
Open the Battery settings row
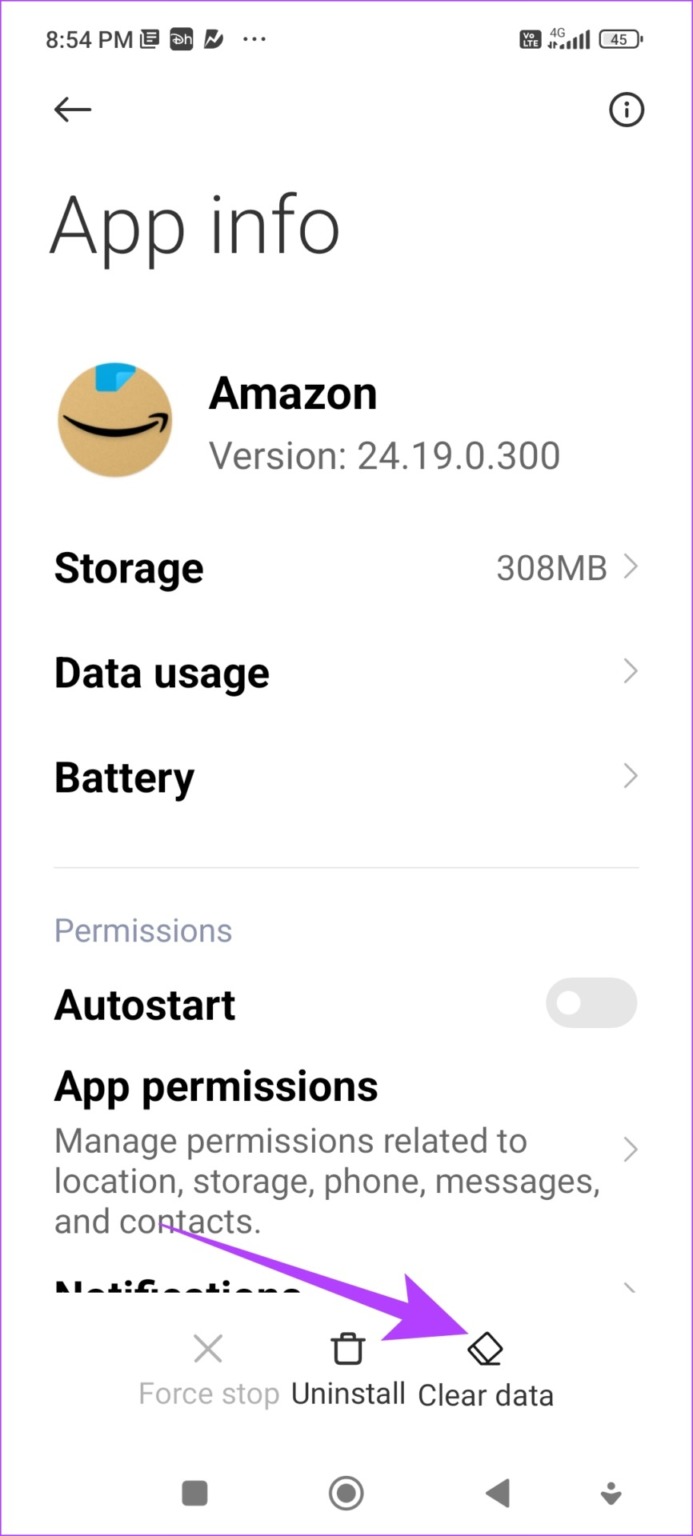345,777
